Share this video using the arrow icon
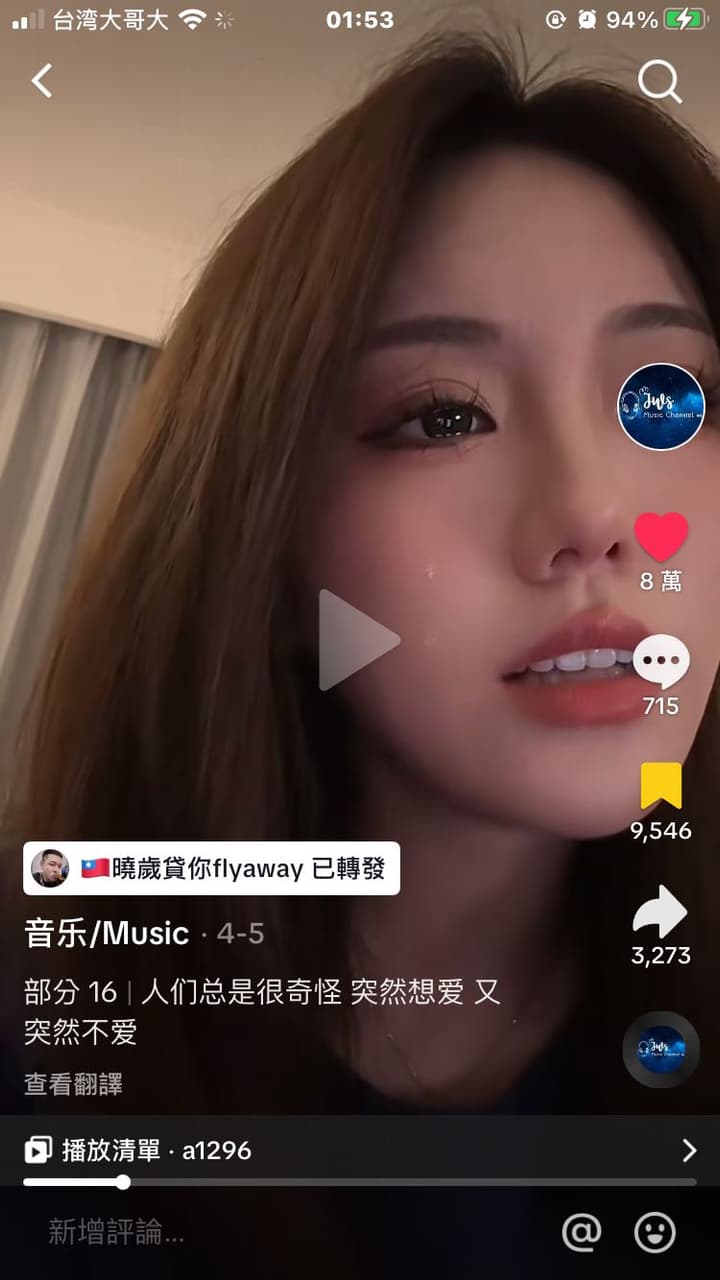This screenshot has height=1280, width=720. point(661,913)
